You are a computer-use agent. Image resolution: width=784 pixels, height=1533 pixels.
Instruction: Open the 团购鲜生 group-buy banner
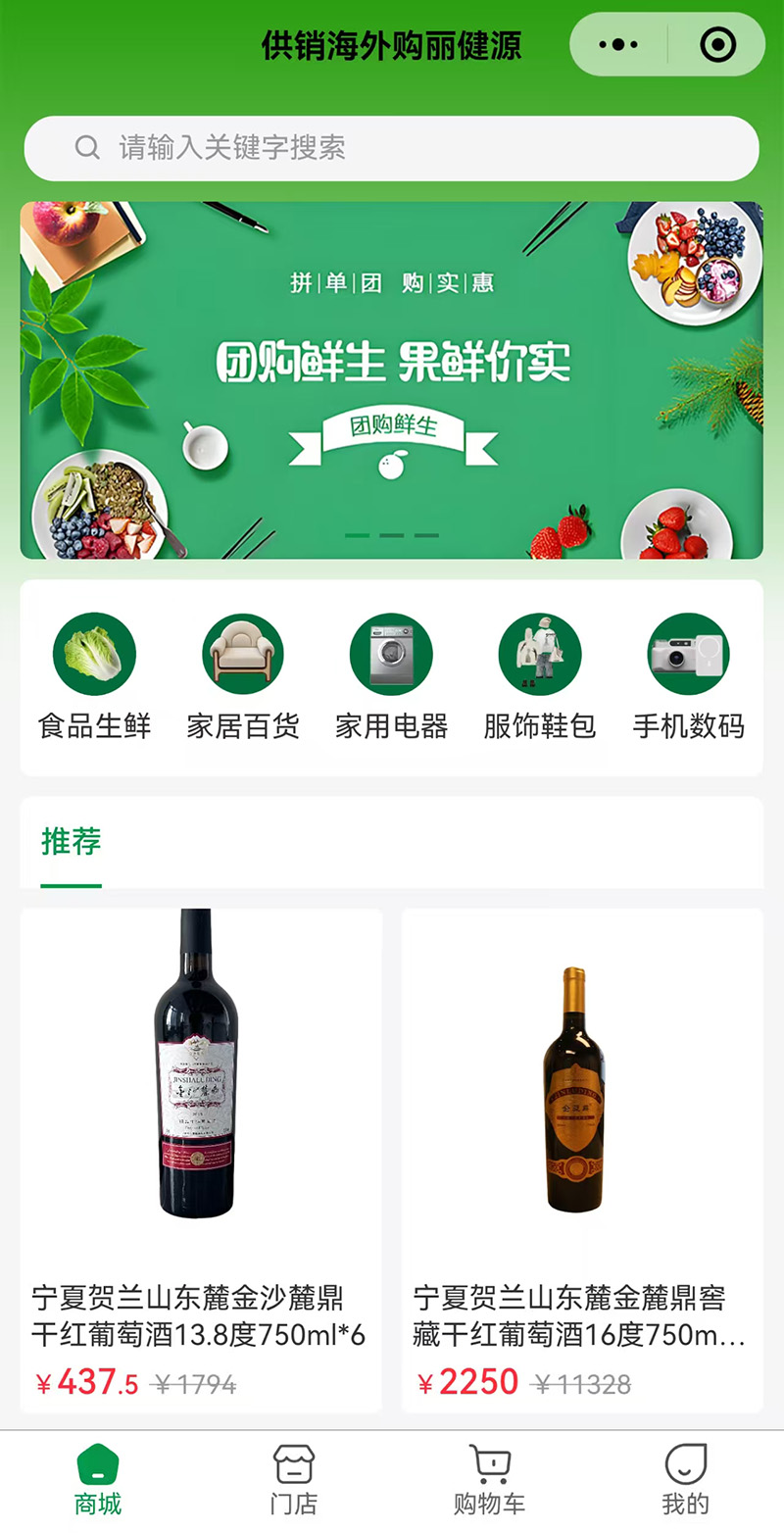(x=391, y=380)
